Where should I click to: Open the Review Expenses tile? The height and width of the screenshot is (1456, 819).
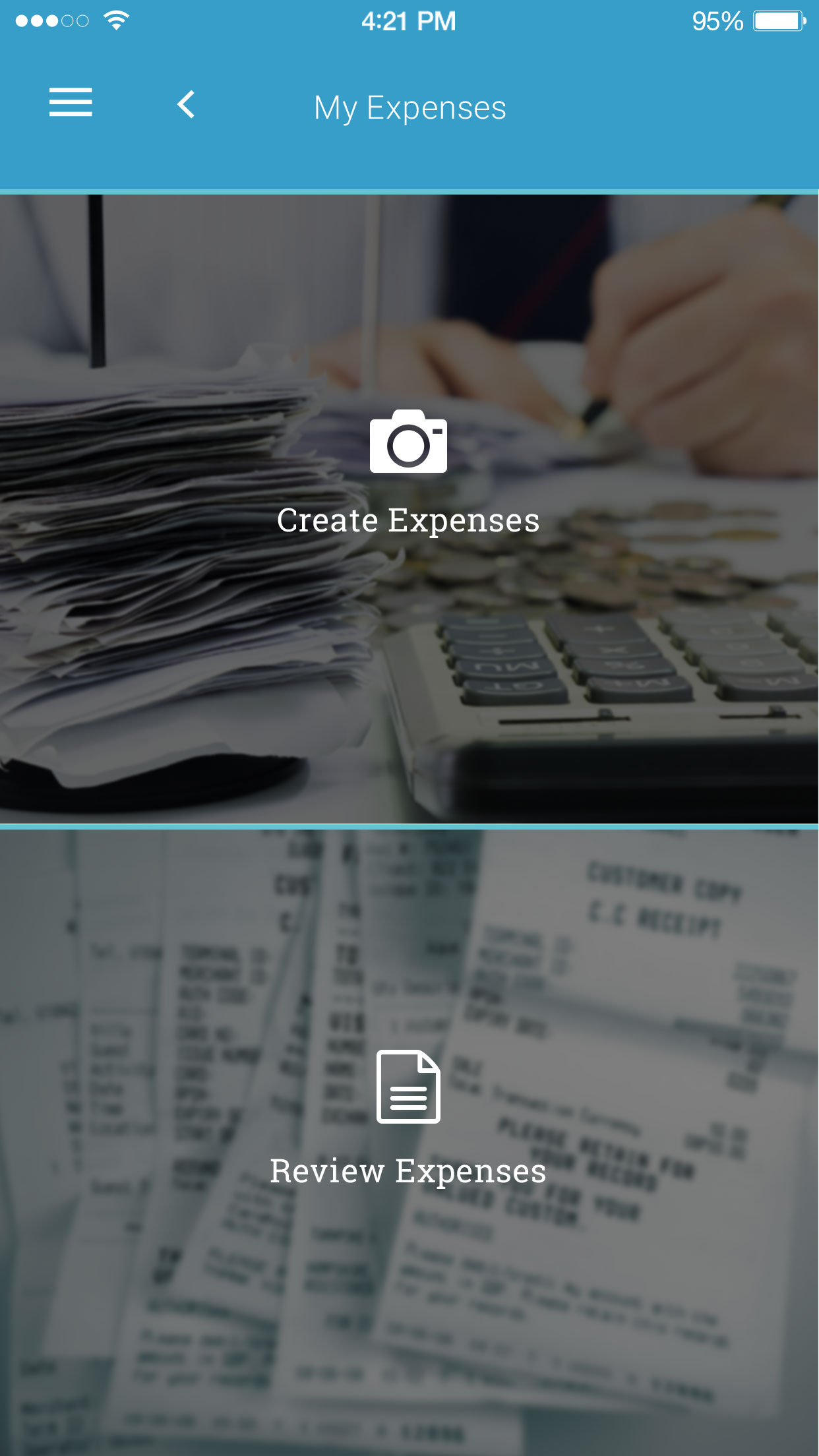pos(409,1142)
